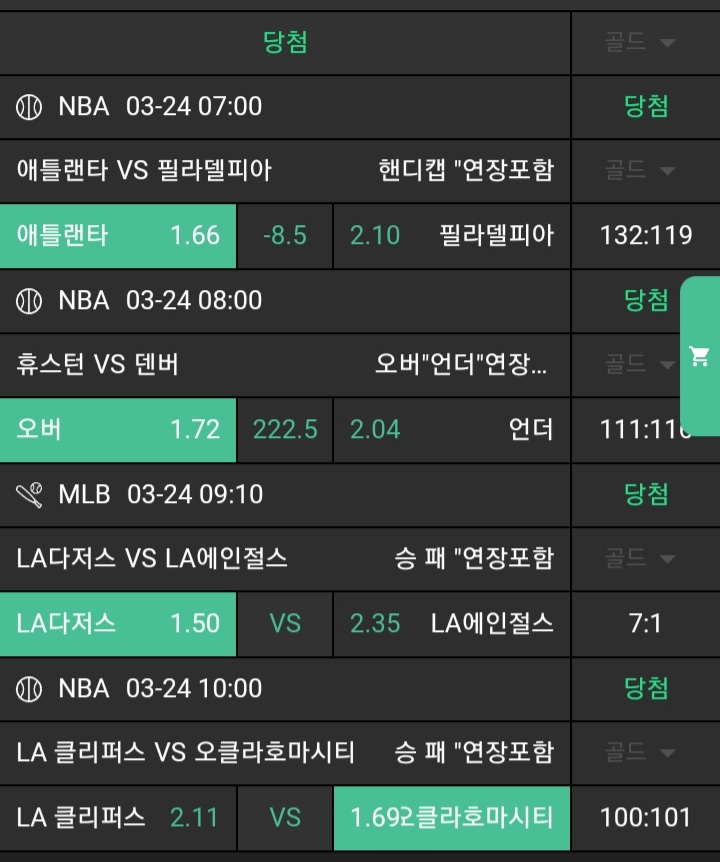Expand the 골드 dropdown for 휴스턴 VS 덴버

point(640,364)
